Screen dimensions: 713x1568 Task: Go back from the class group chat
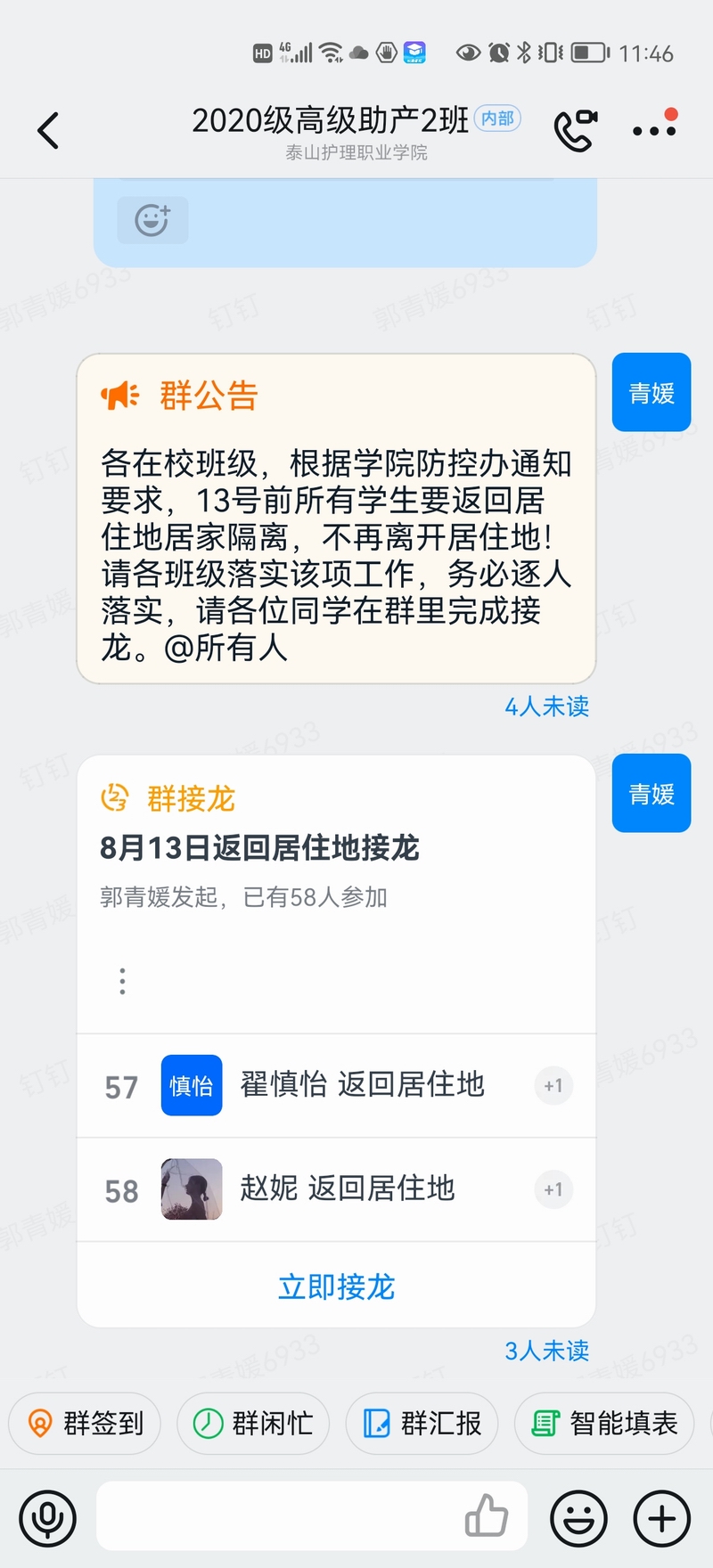coord(48,131)
